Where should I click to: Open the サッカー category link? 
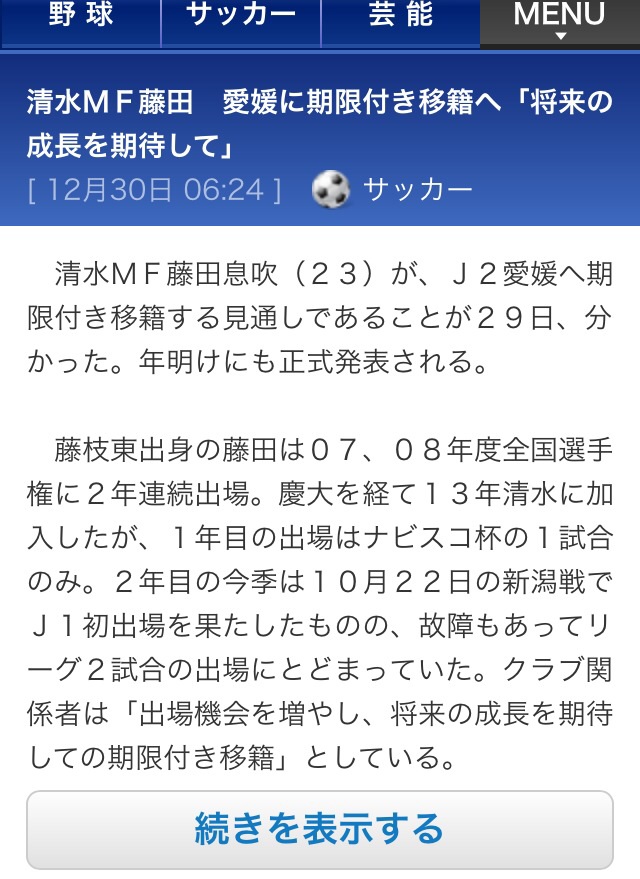(418, 188)
